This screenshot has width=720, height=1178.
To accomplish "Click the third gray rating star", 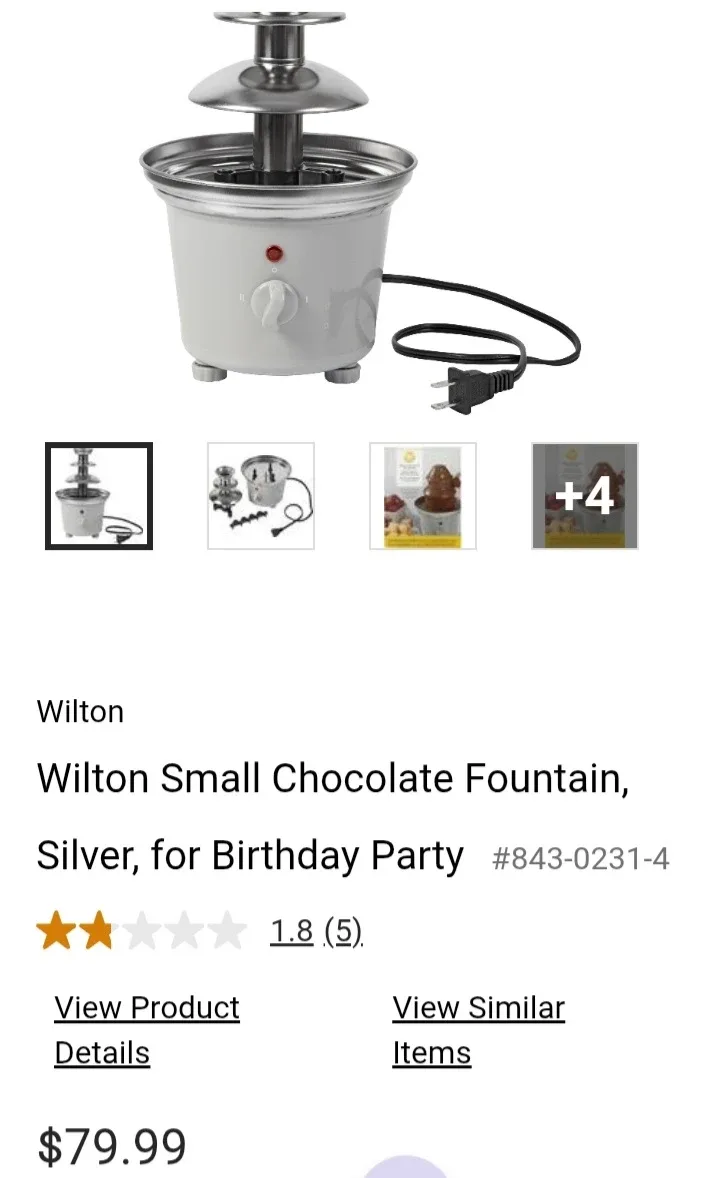I will point(138,931).
